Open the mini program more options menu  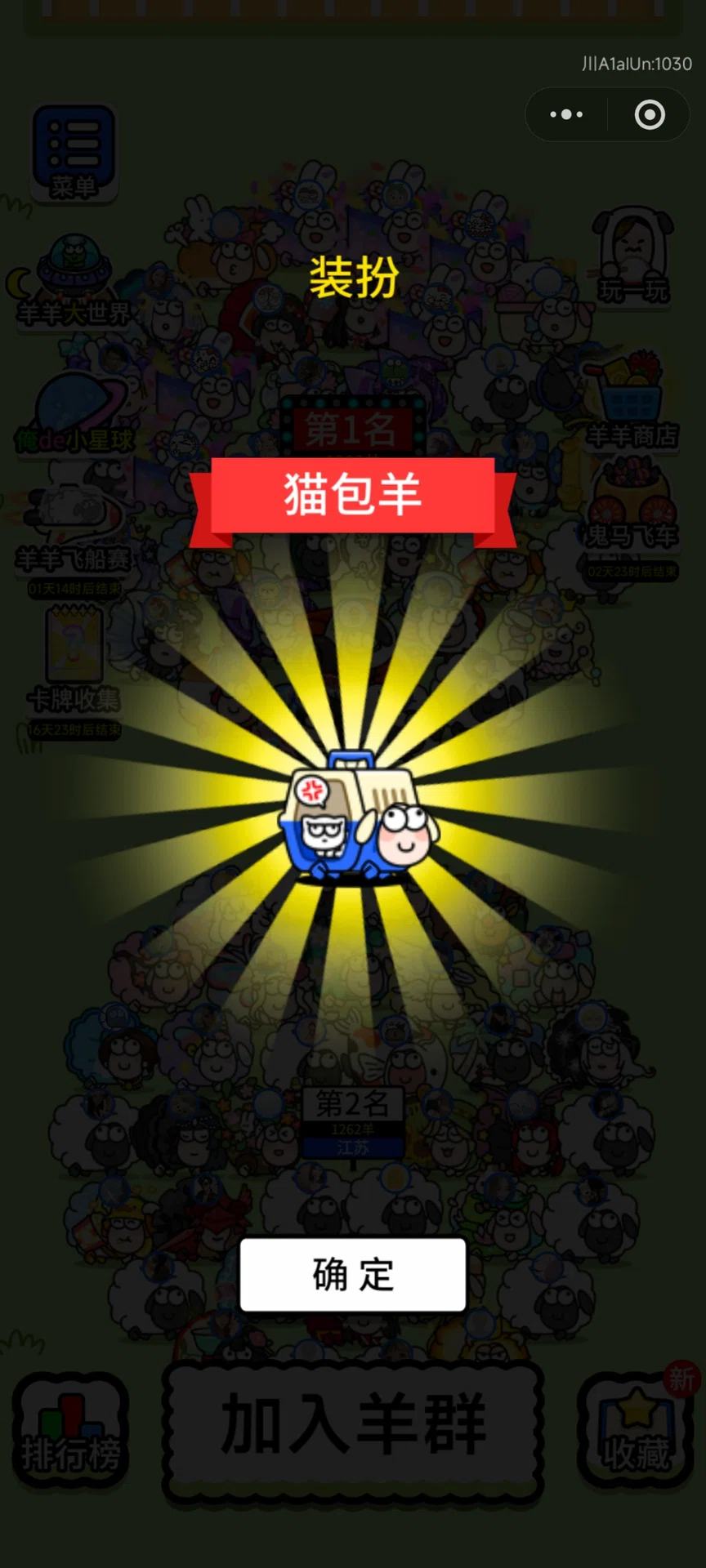click(x=566, y=115)
